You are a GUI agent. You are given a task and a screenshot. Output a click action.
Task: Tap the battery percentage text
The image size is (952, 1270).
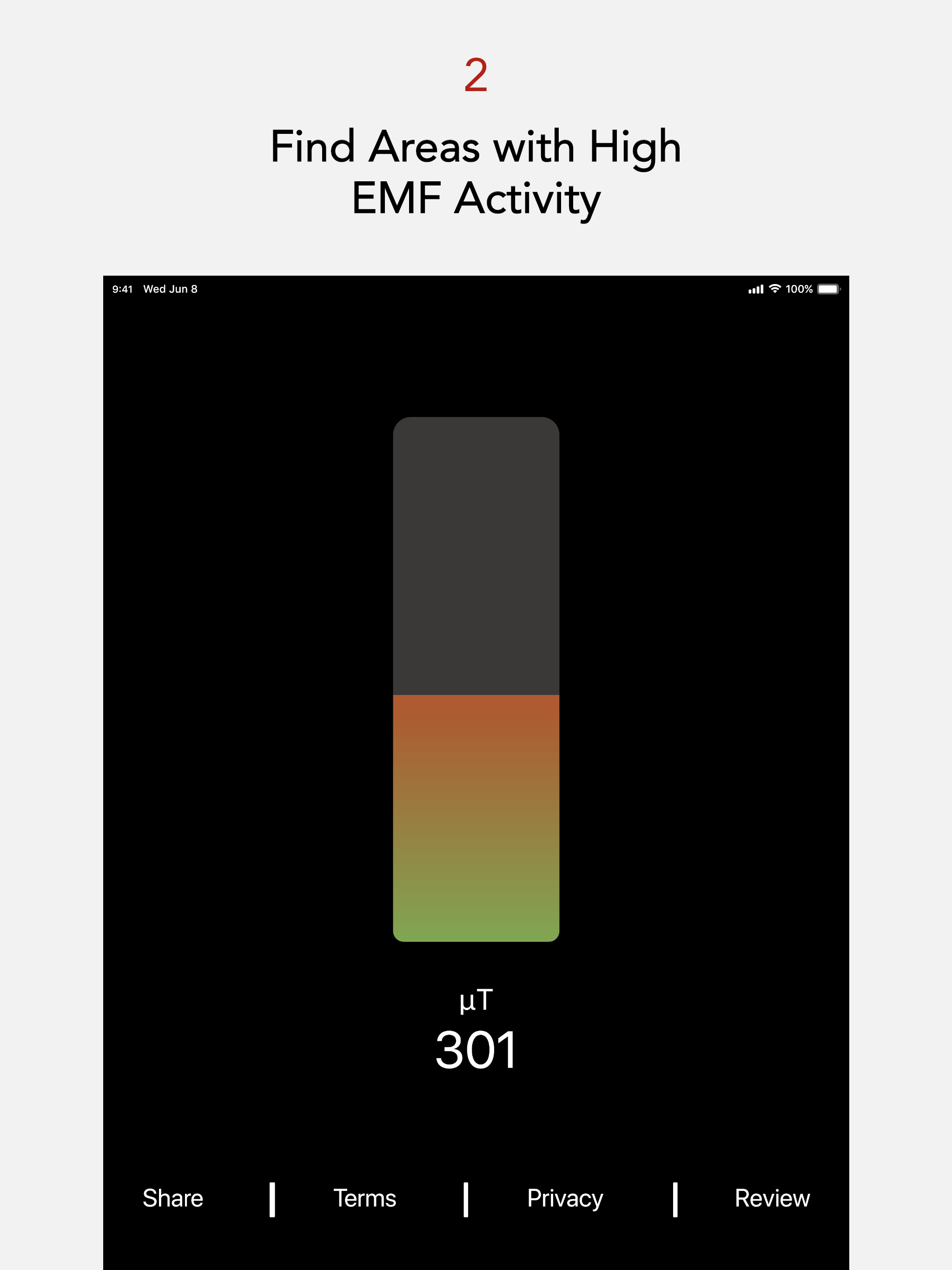click(x=801, y=289)
